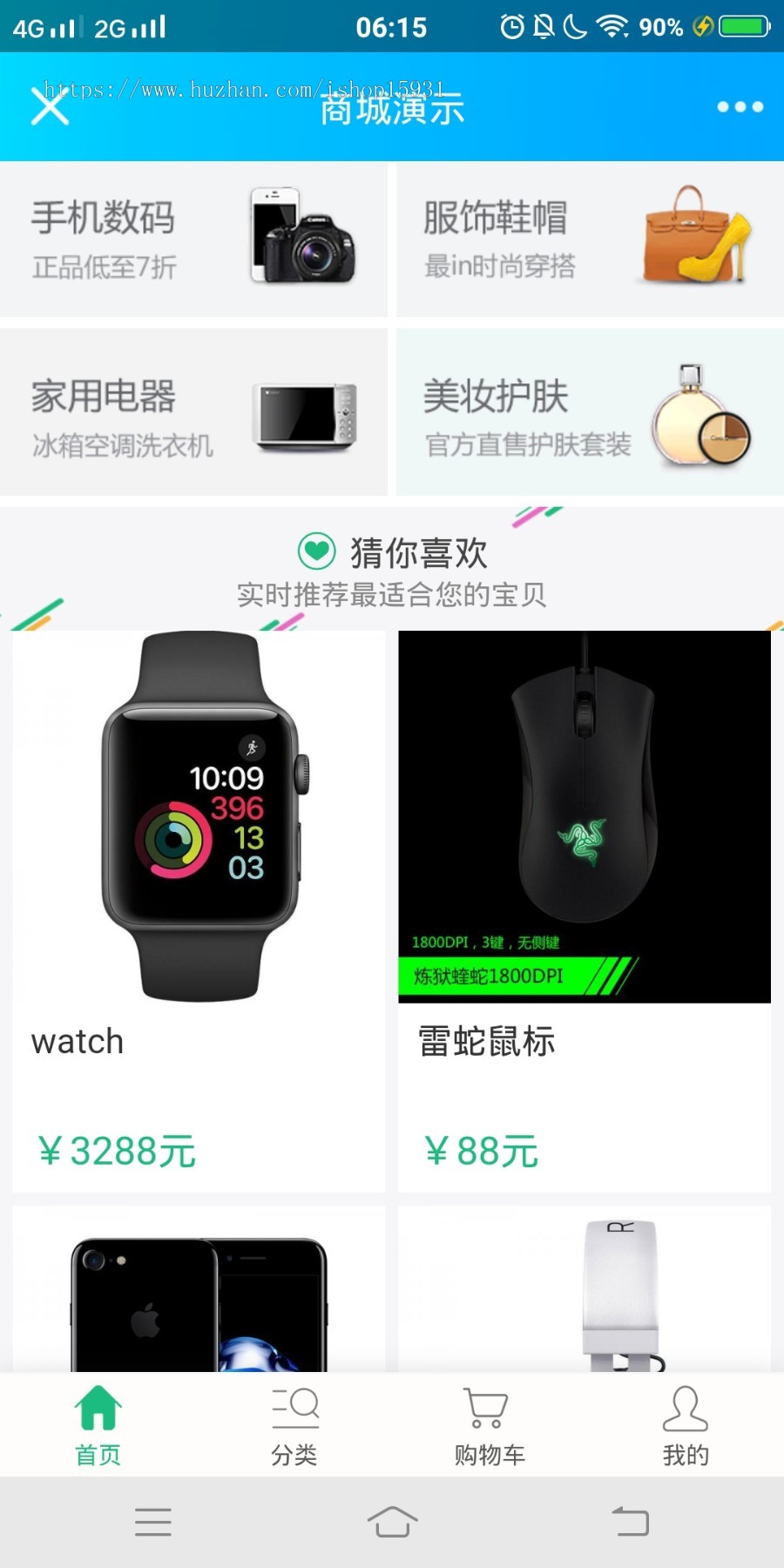The height and width of the screenshot is (1568, 784).
Task: Close the mall demo page
Action: [50, 107]
